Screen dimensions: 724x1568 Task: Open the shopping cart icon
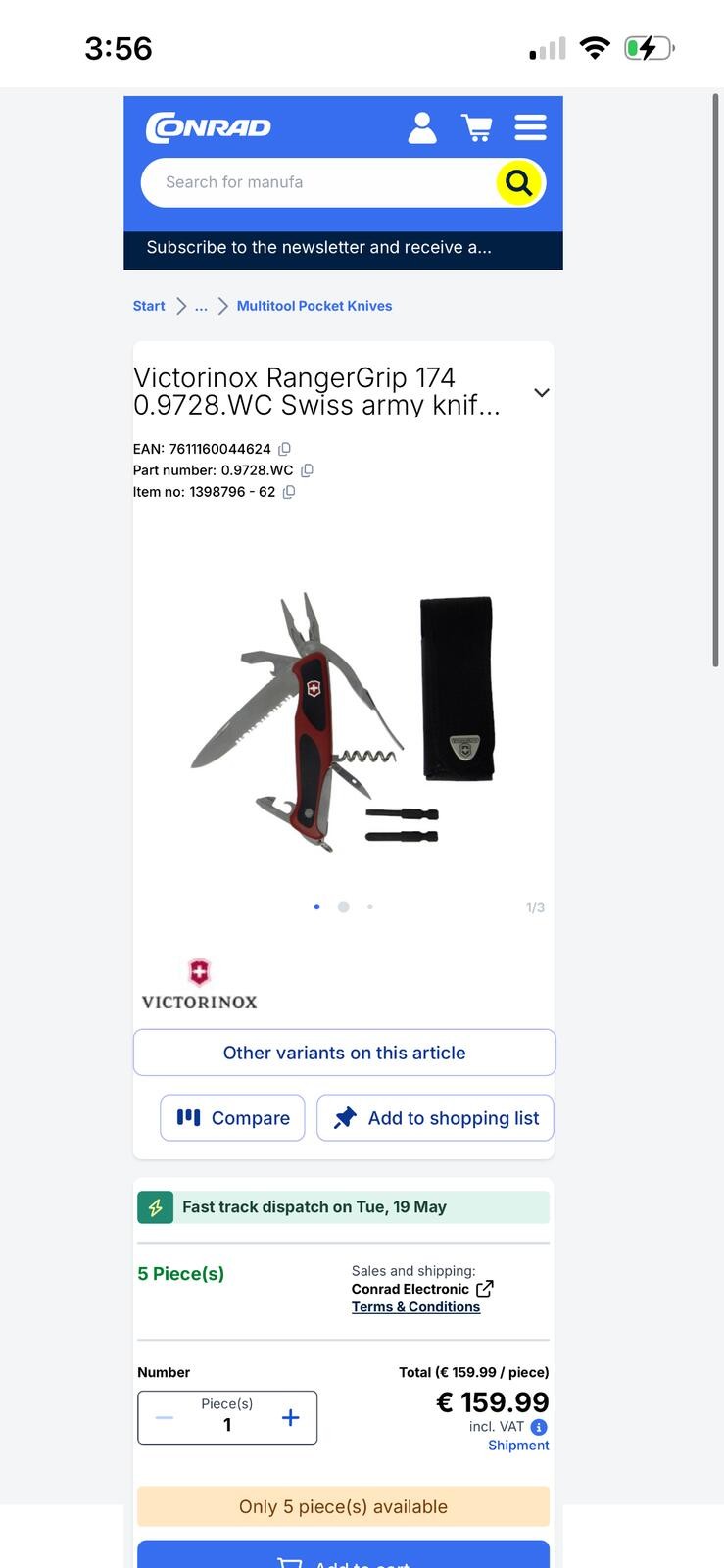[x=477, y=127]
